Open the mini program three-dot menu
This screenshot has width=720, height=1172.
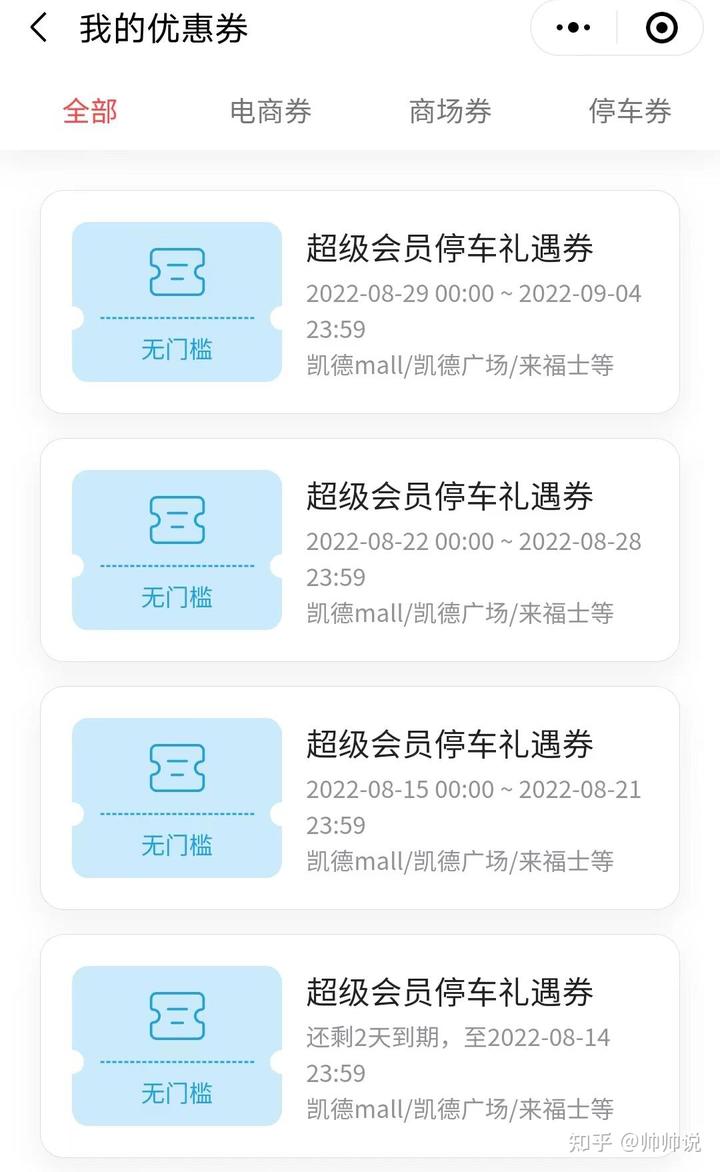(x=573, y=28)
